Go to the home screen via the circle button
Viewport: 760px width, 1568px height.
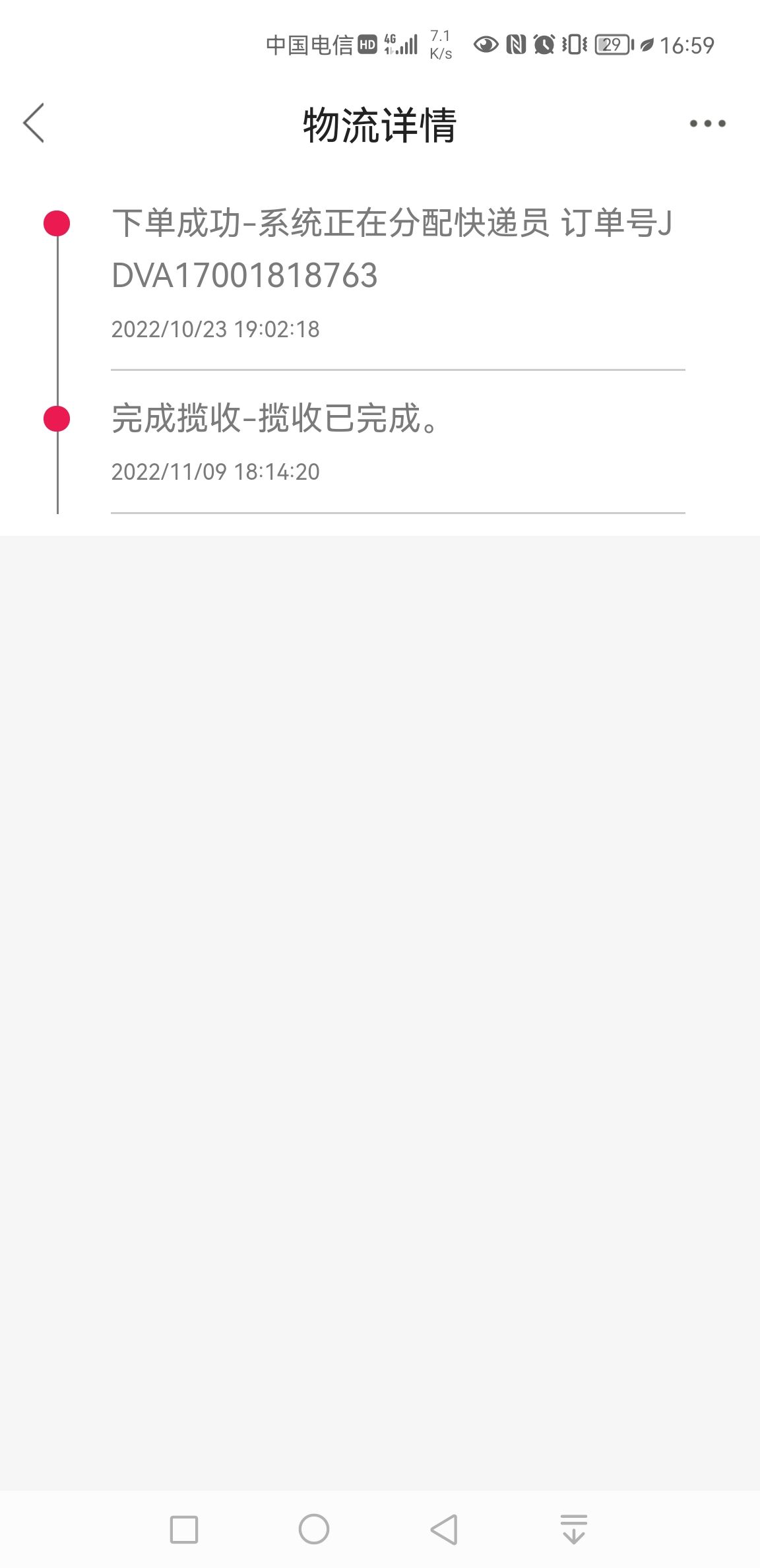point(314,1529)
